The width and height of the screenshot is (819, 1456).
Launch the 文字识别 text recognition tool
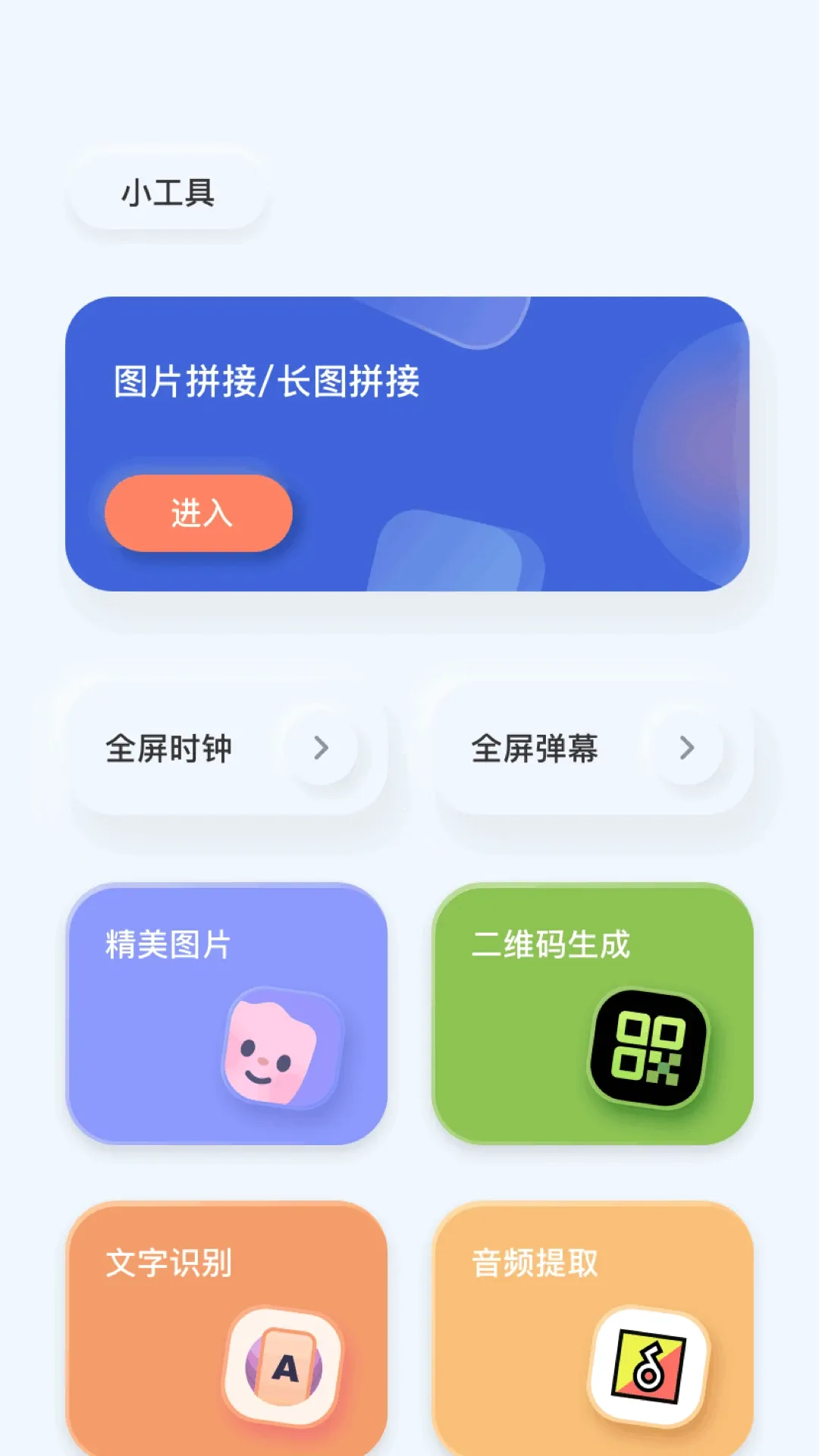pos(227,1329)
